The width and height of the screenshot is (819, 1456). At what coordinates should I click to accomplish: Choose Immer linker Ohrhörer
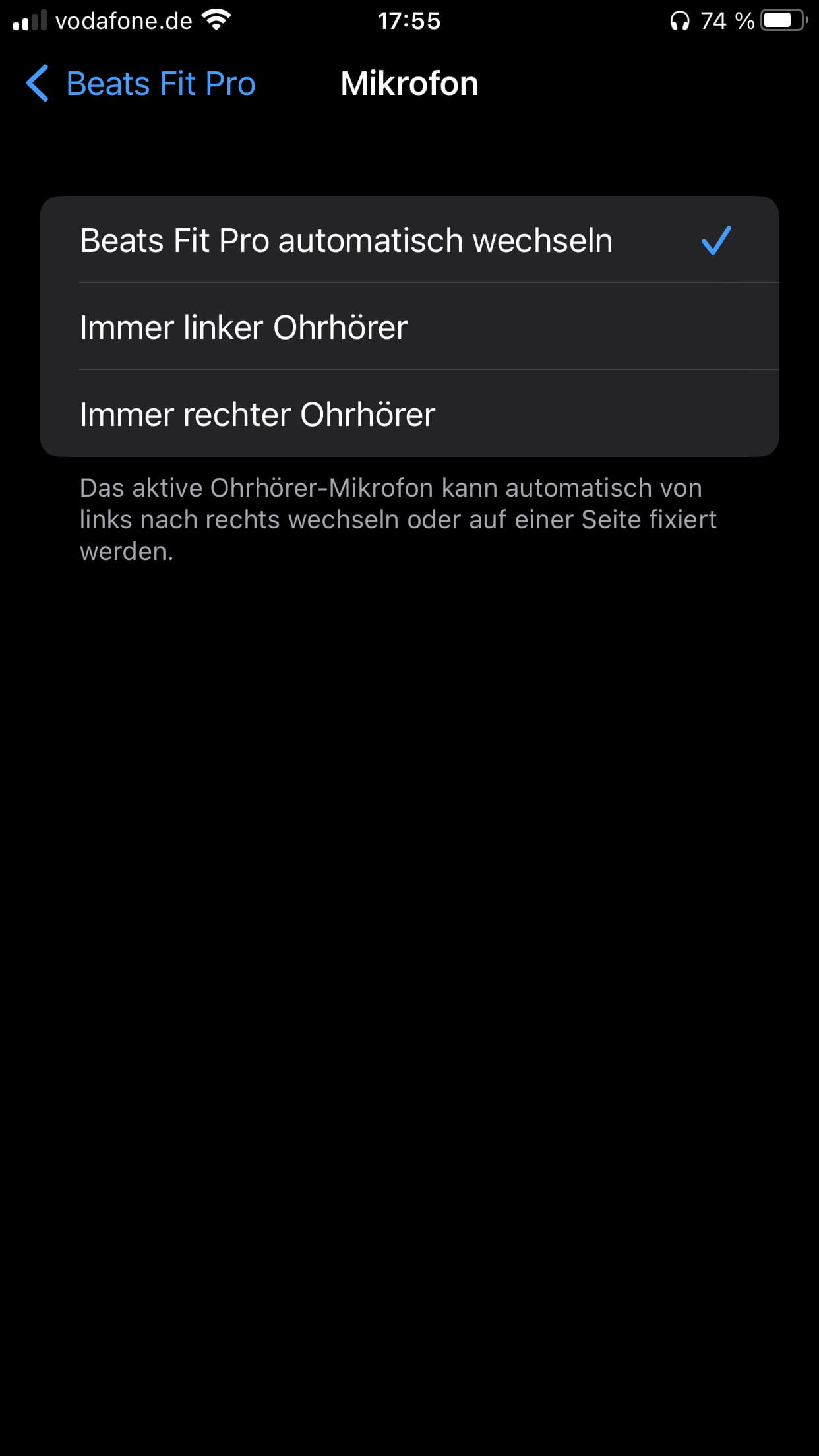[409, 327]
